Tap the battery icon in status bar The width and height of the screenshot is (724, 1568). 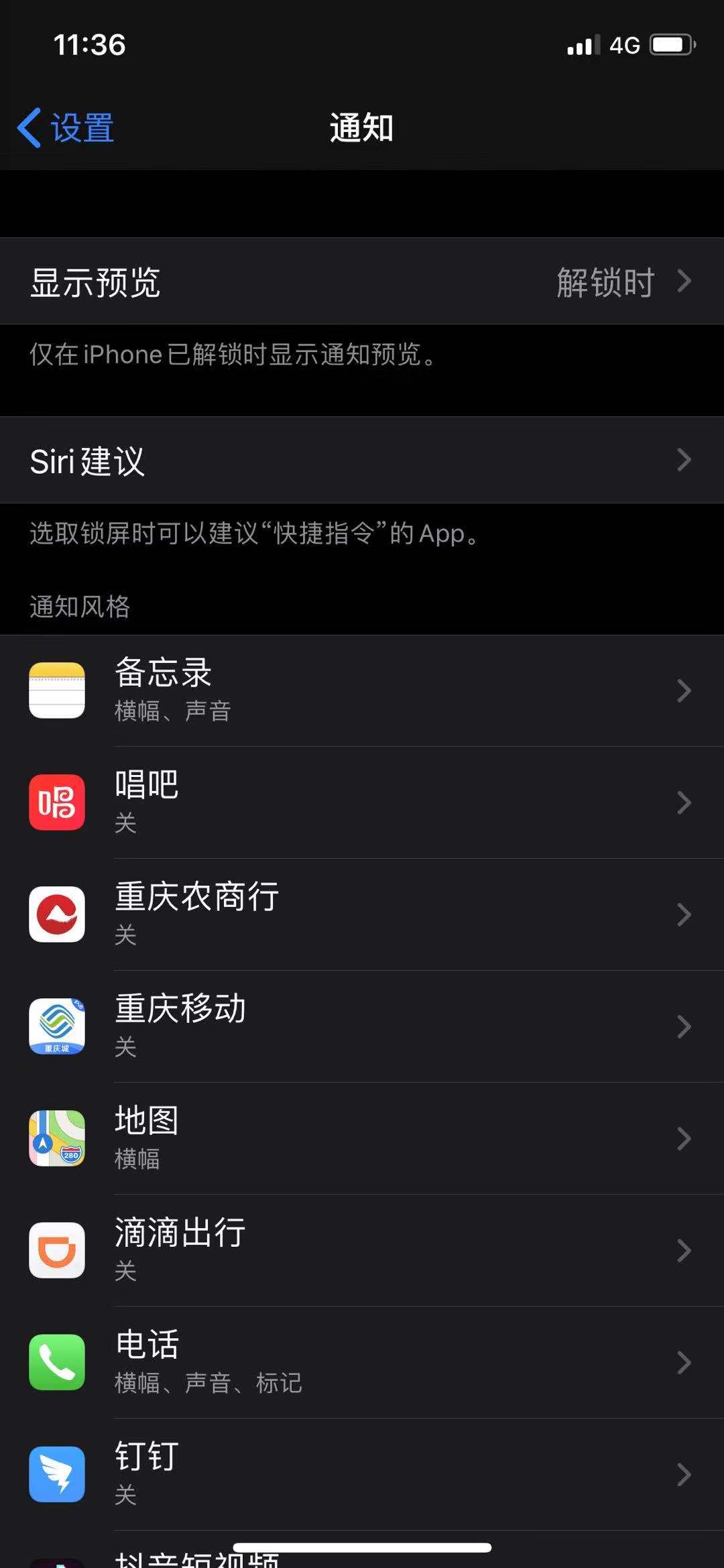click(x=670, y=44)
